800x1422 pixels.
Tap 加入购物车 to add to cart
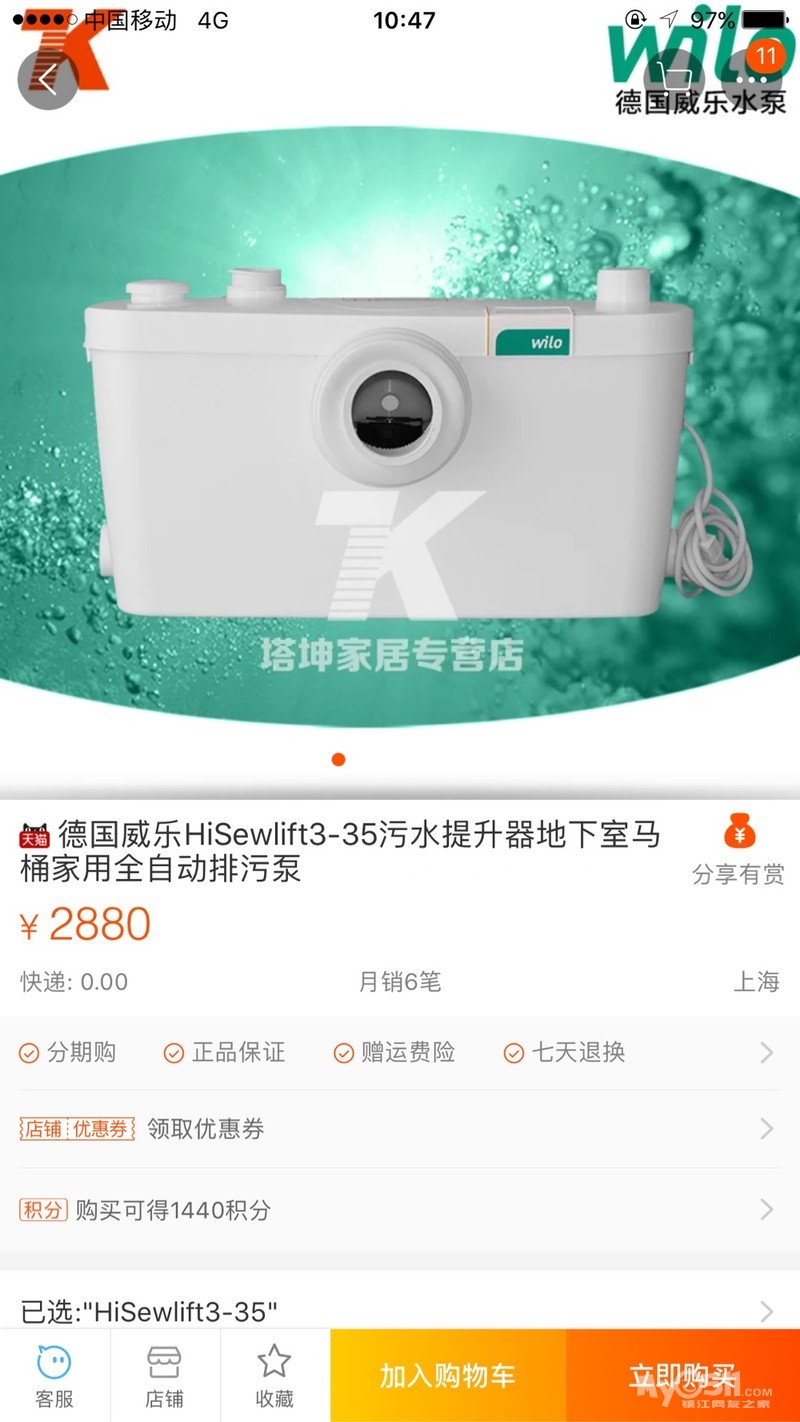[448, 1376]
